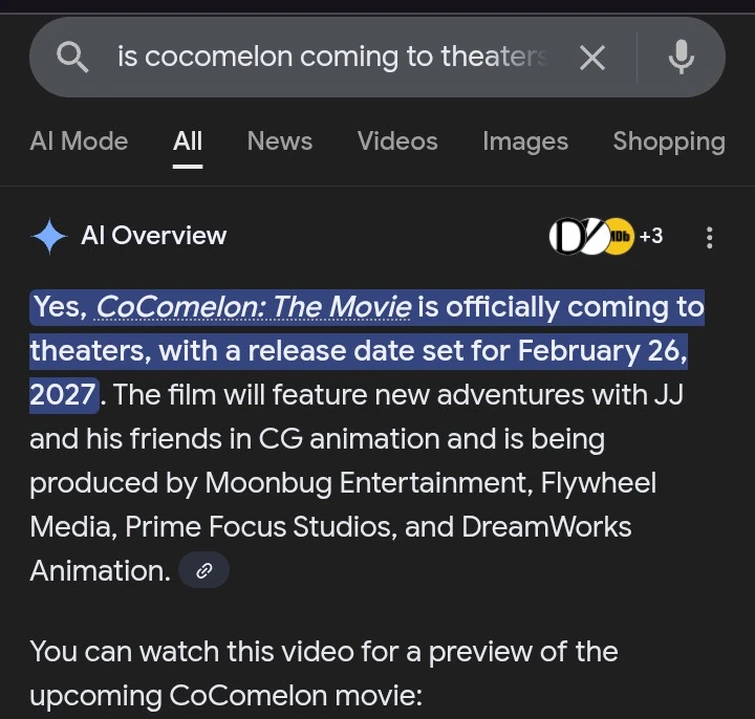Screen dimensions: 755x719
Task: Open the CoComelon: The Movie link
Action: pyautogui.click(x=252, y=306)
